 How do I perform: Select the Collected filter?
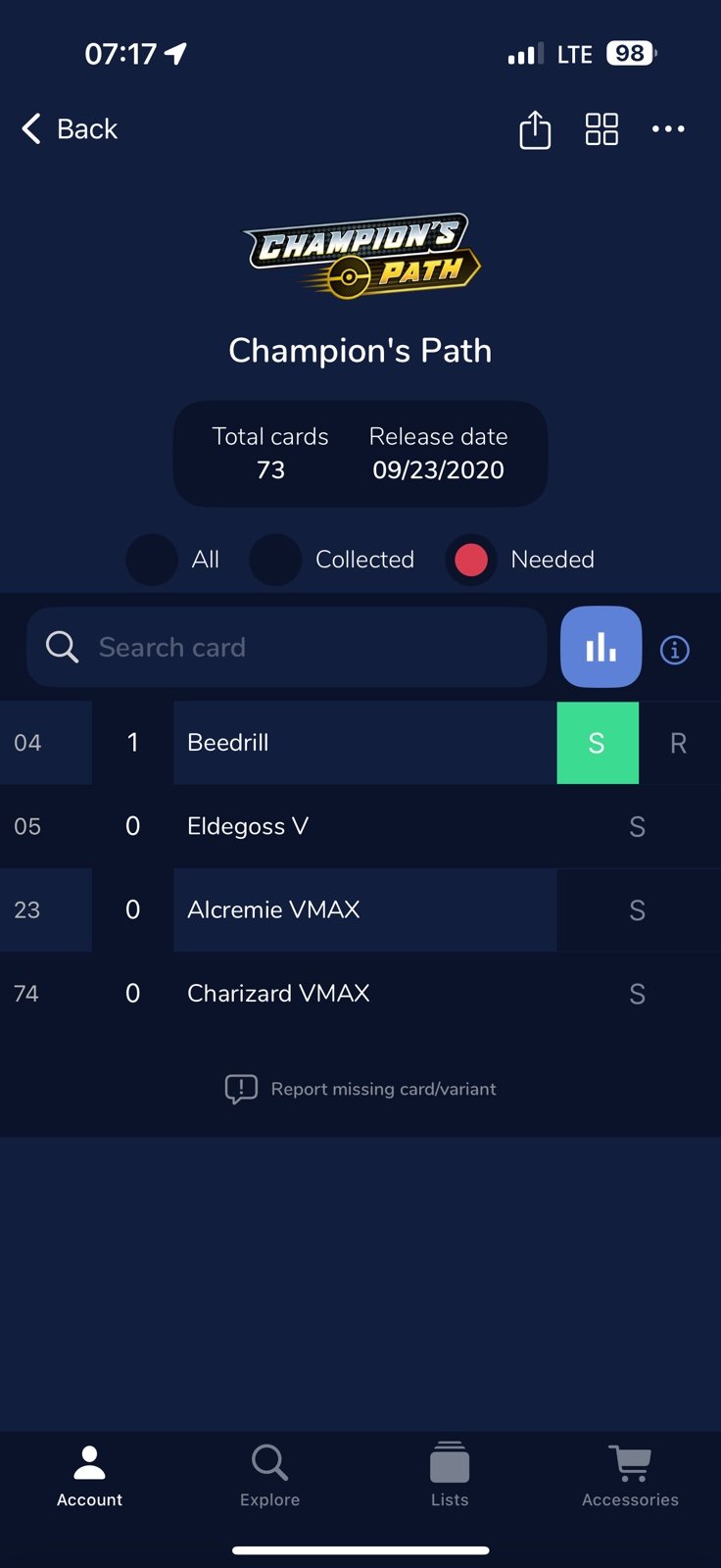332,560
